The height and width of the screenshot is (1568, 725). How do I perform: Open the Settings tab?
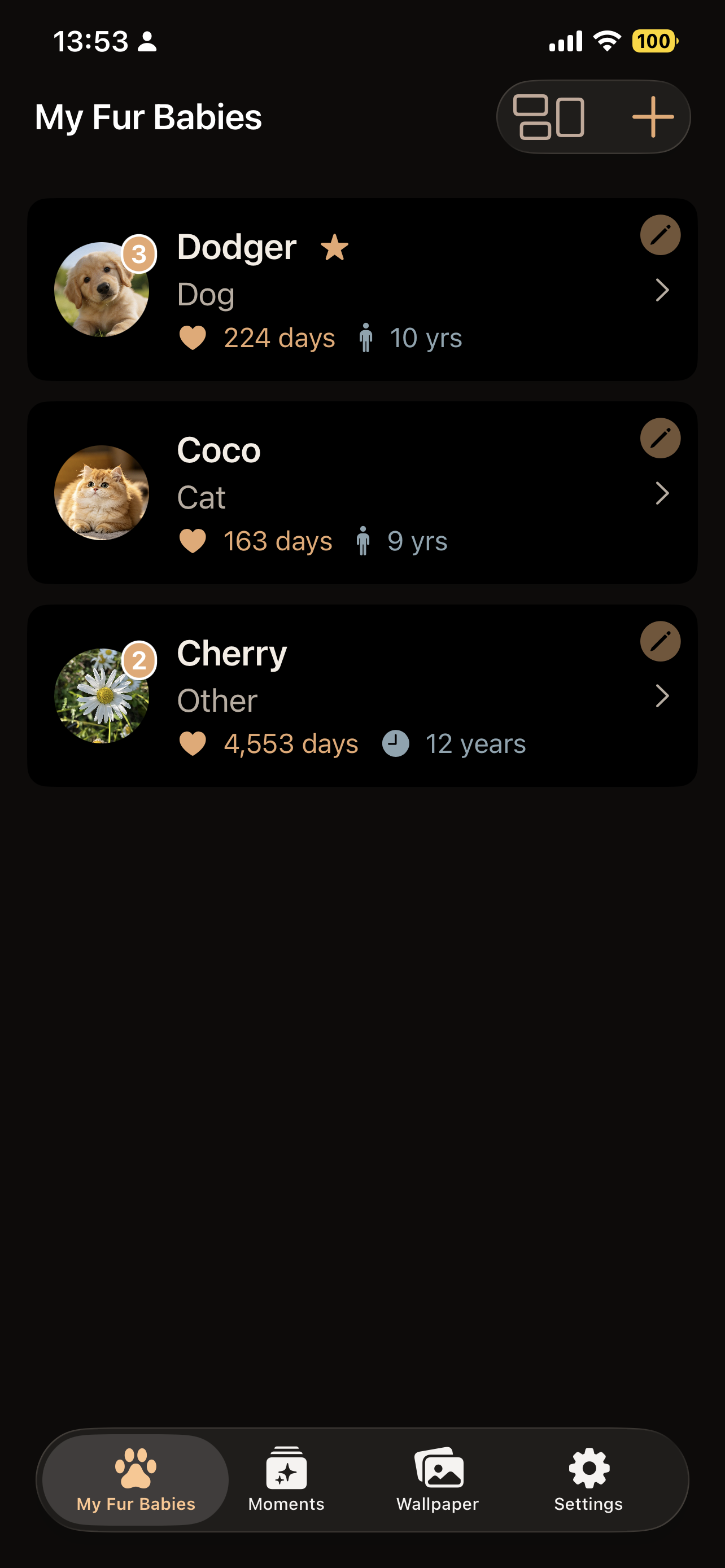tap(589, 1480)
